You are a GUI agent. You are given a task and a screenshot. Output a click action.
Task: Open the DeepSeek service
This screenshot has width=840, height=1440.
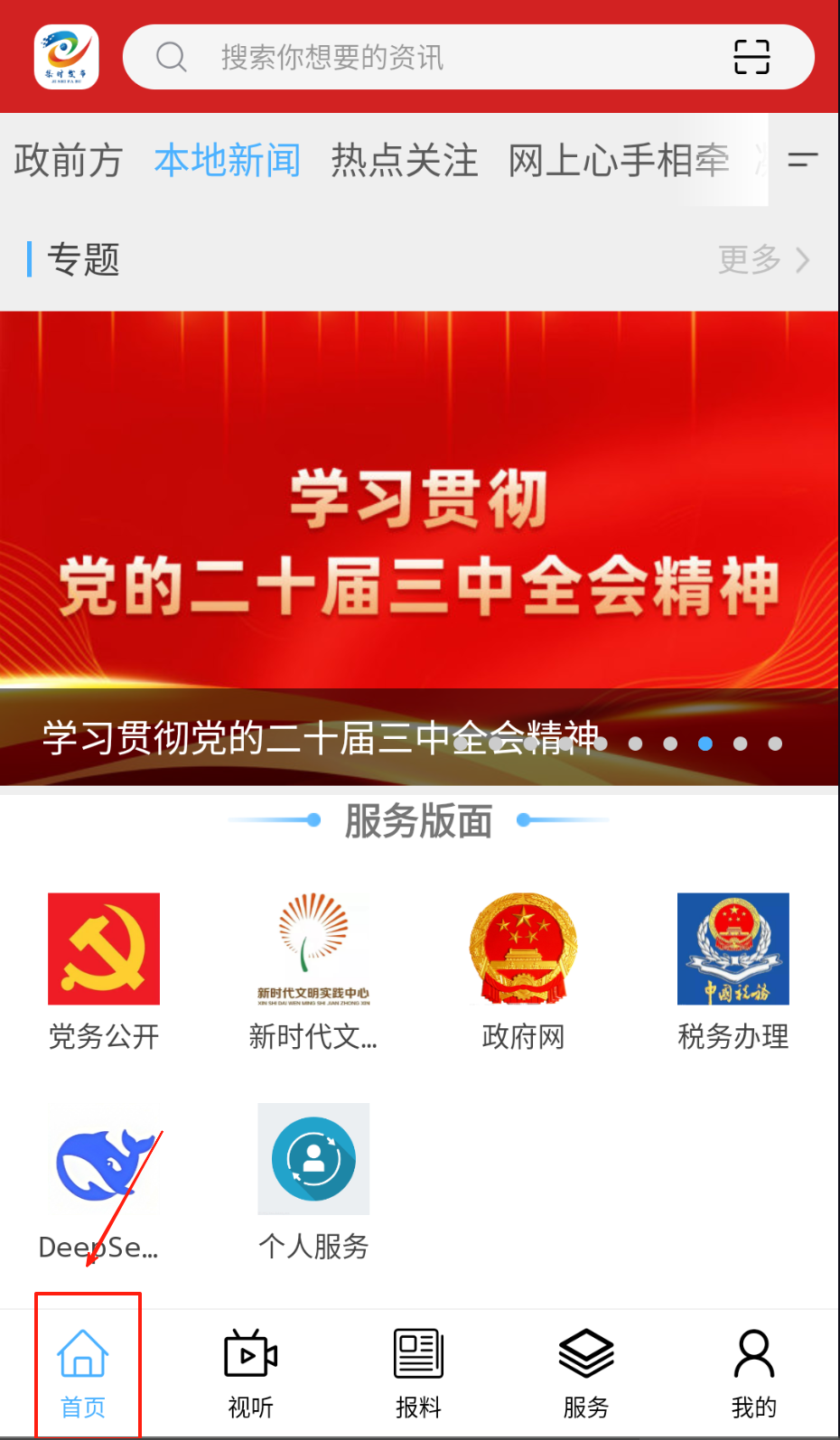[99, 1183]
